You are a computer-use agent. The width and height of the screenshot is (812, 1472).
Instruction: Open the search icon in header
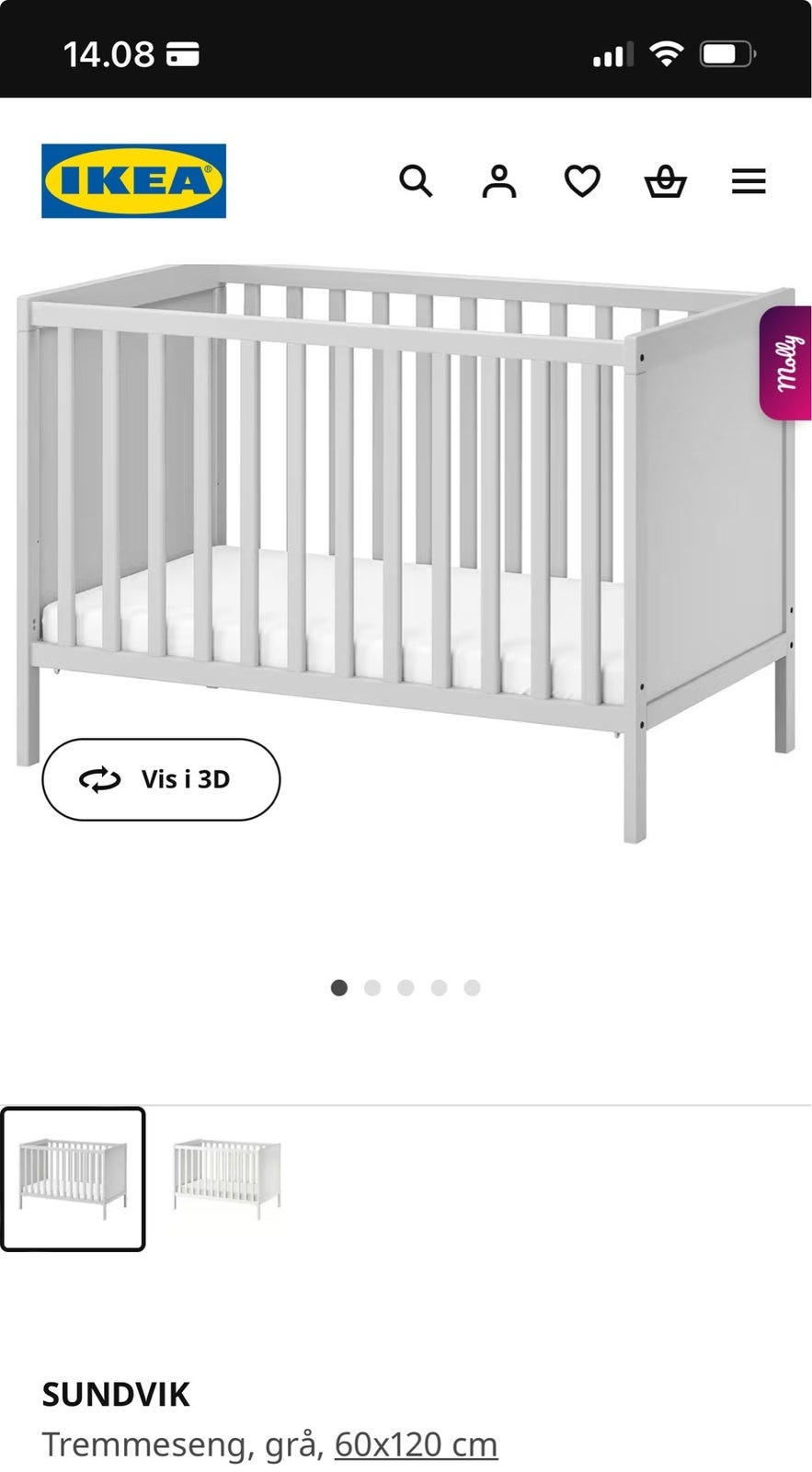pos(416,181)
